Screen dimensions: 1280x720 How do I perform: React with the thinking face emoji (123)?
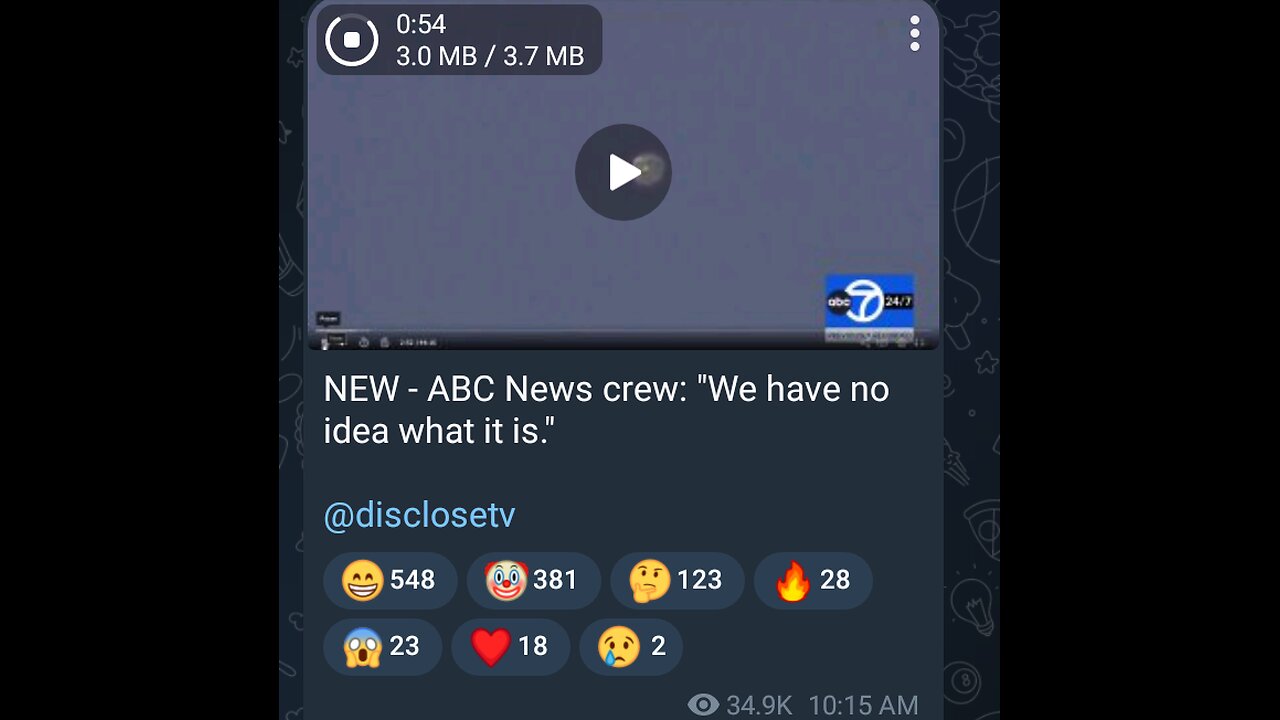coord(676,581)
